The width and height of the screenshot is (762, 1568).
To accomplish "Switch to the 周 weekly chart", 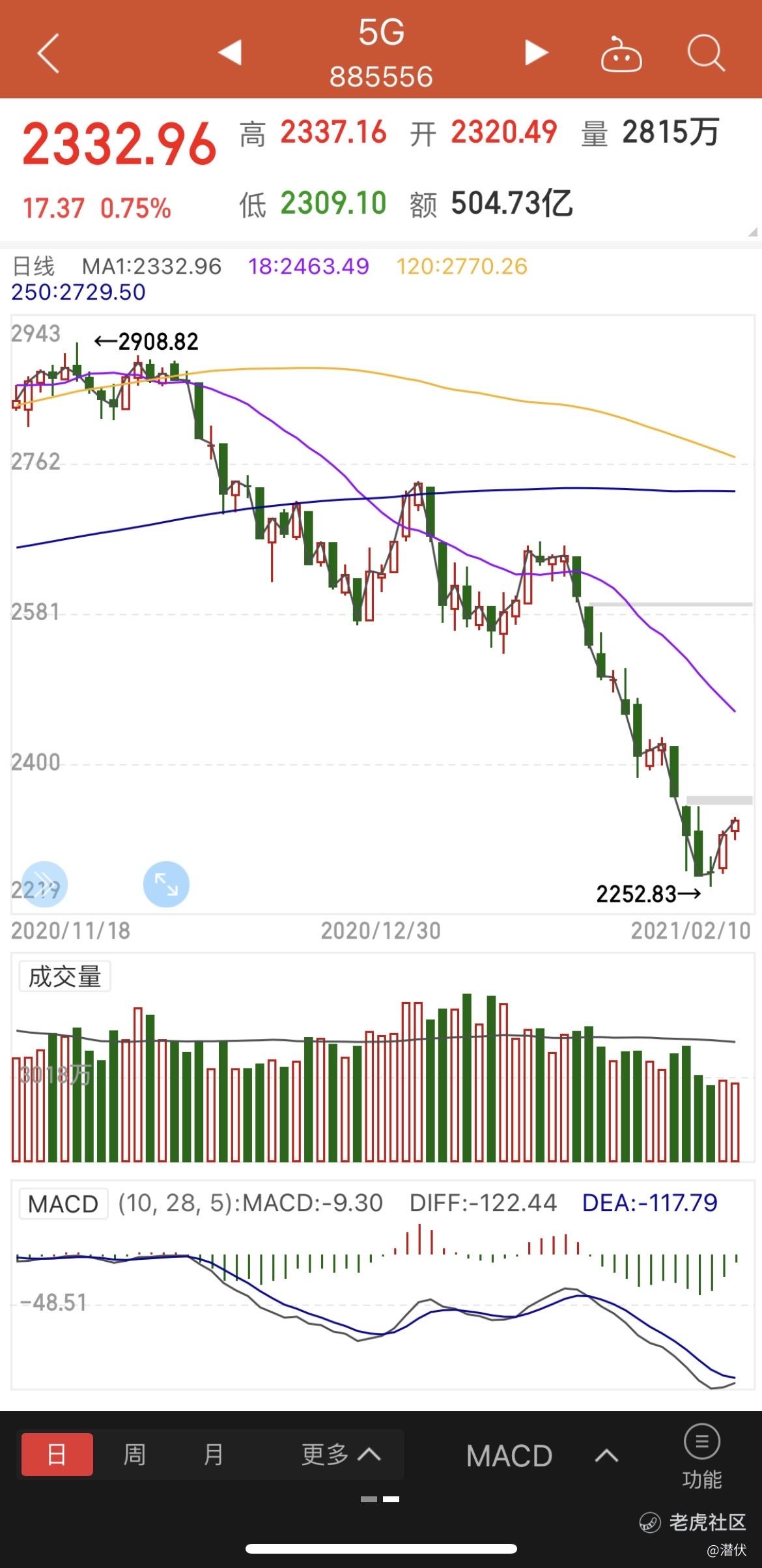I will click(135, 1454).
